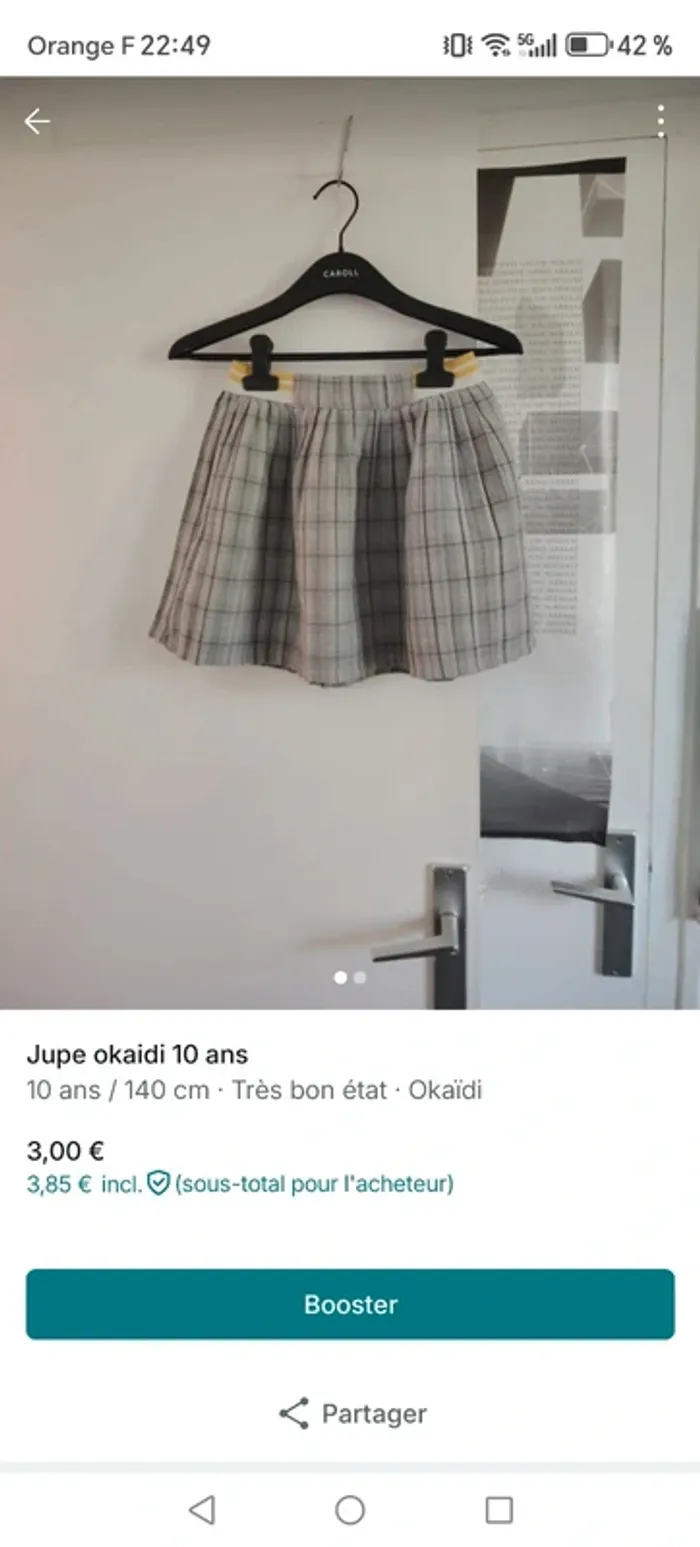This screenshot has width=700, height=1547.
Task: Tap the Booster button
Action: pyautogui.click(x=350, y=1304)
